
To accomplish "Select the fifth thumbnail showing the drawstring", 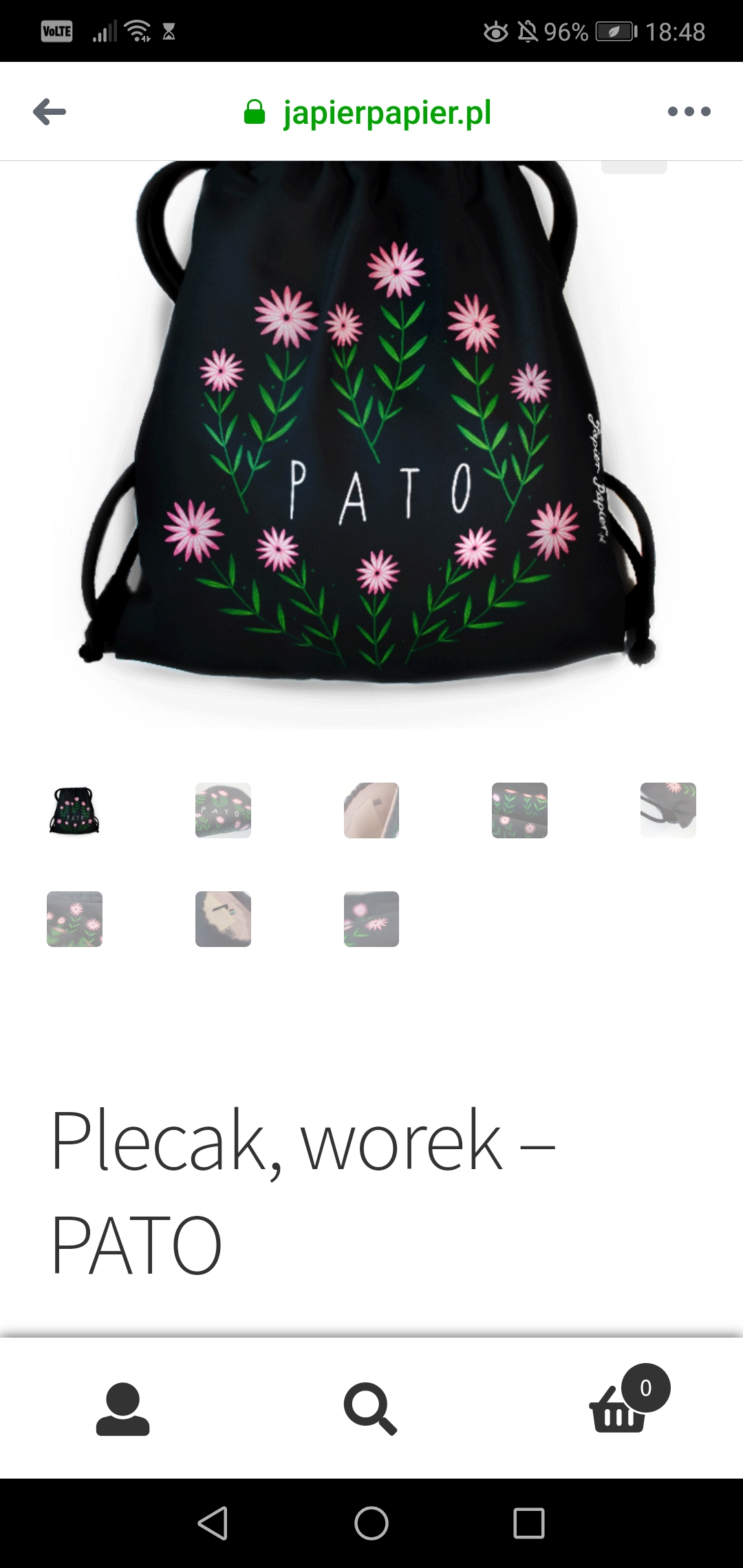I will click(x=668, y=810).
